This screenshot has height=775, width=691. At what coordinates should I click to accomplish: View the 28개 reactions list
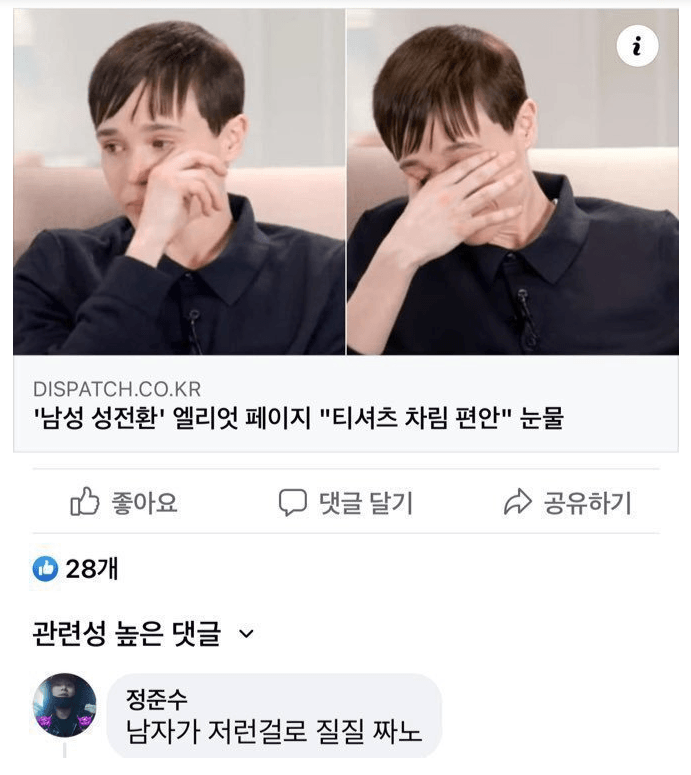pos(76,569)
